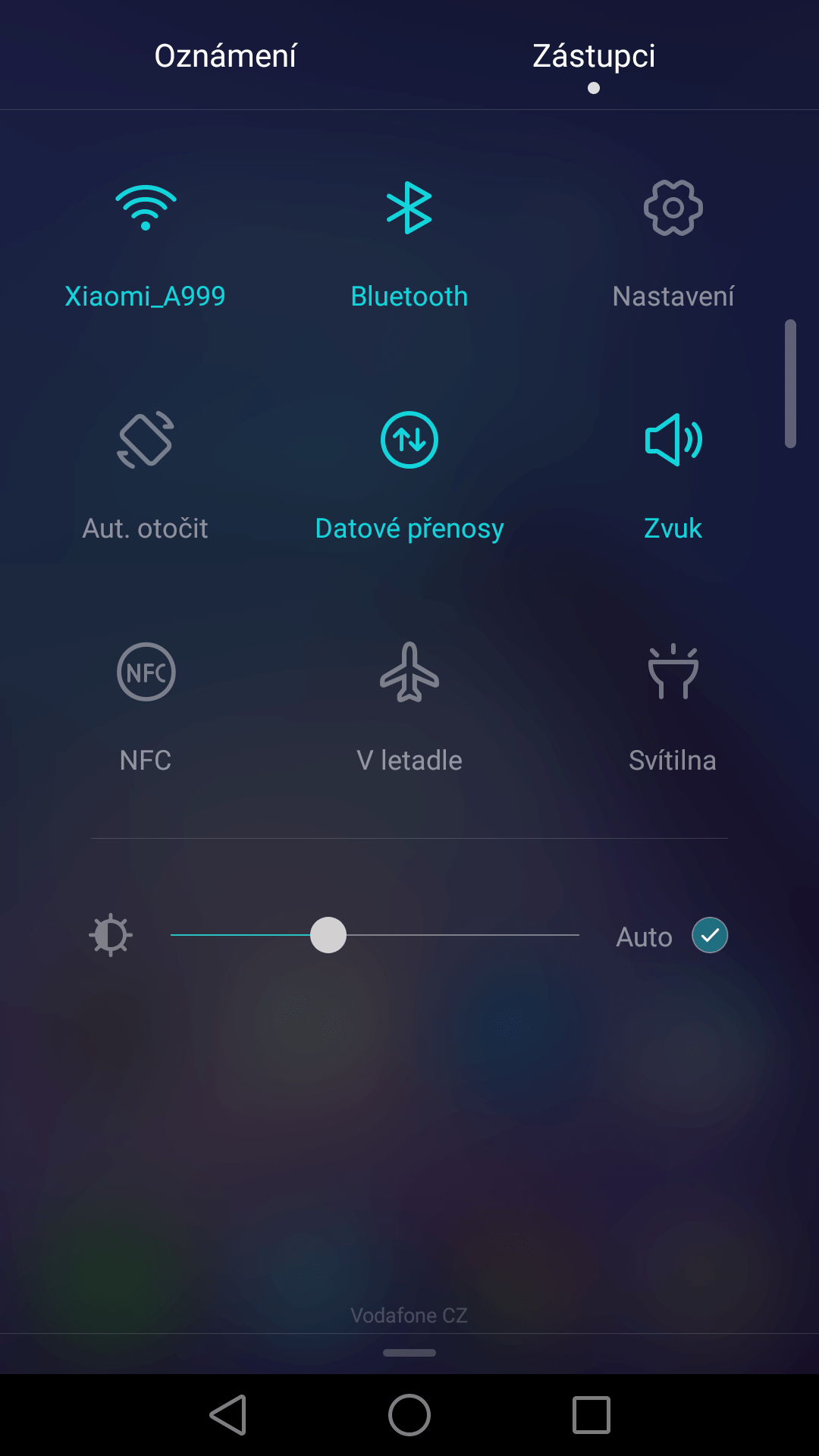This screenshot has height=1456, width=819.
Task: Open recent apps from the navigation bar
Action: coord(591,1415)
